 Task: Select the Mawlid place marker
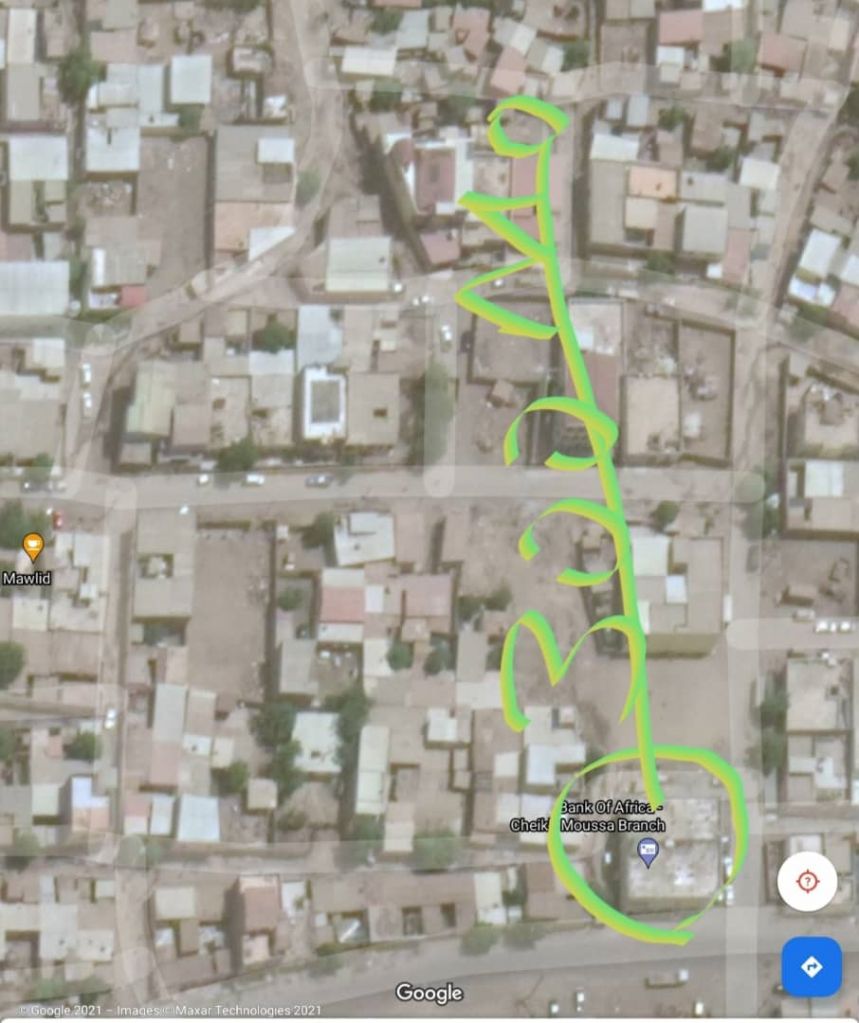point(33,548)
